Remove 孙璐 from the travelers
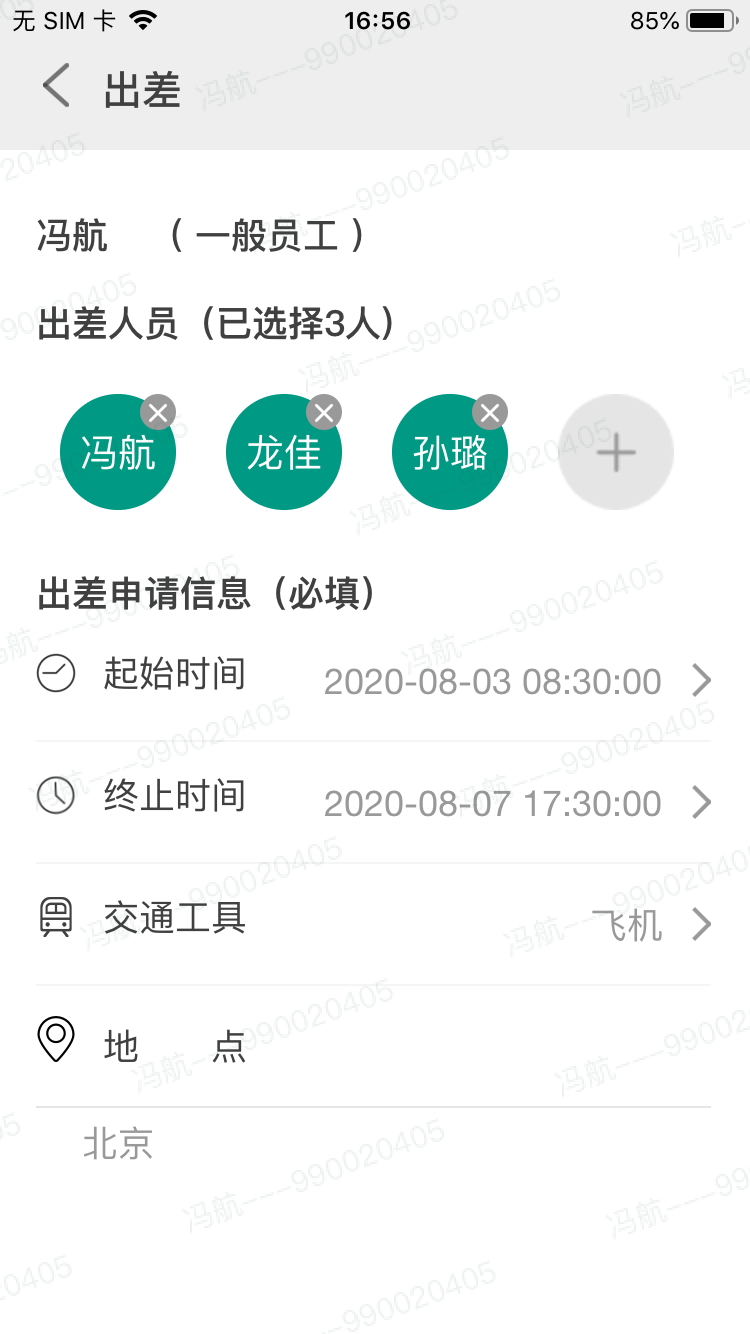Viewport: 750px width, 1334px height. [490, 412]
